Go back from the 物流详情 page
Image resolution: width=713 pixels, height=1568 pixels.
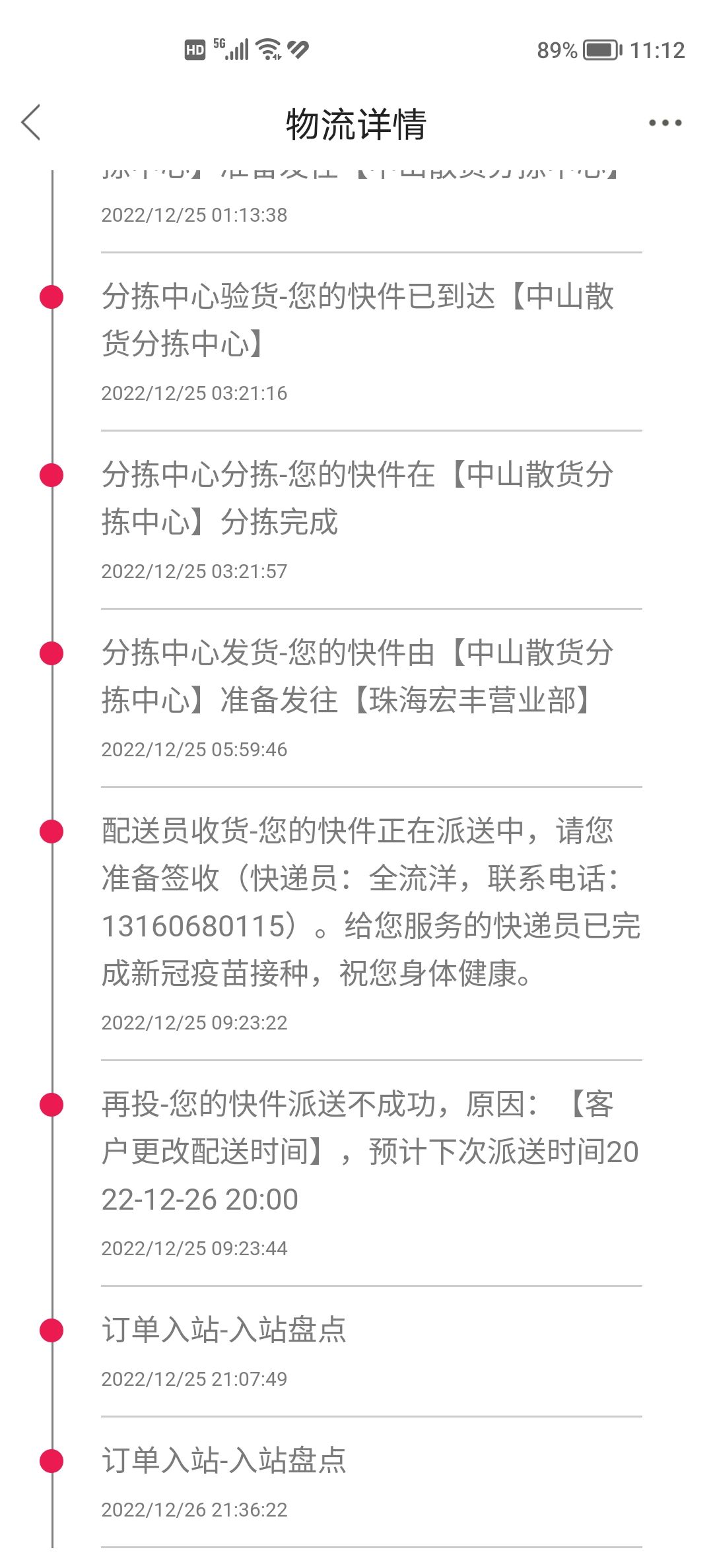pos(31,123)
